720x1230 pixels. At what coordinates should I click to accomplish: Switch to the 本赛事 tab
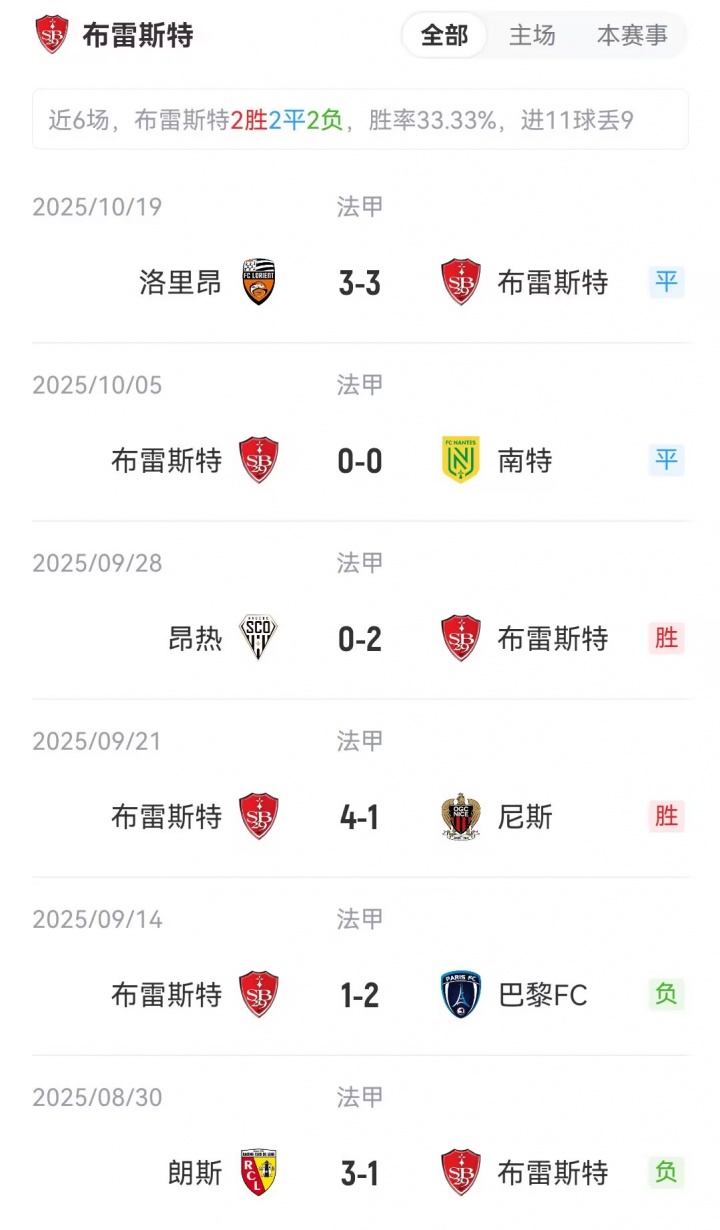coord(632,36)
